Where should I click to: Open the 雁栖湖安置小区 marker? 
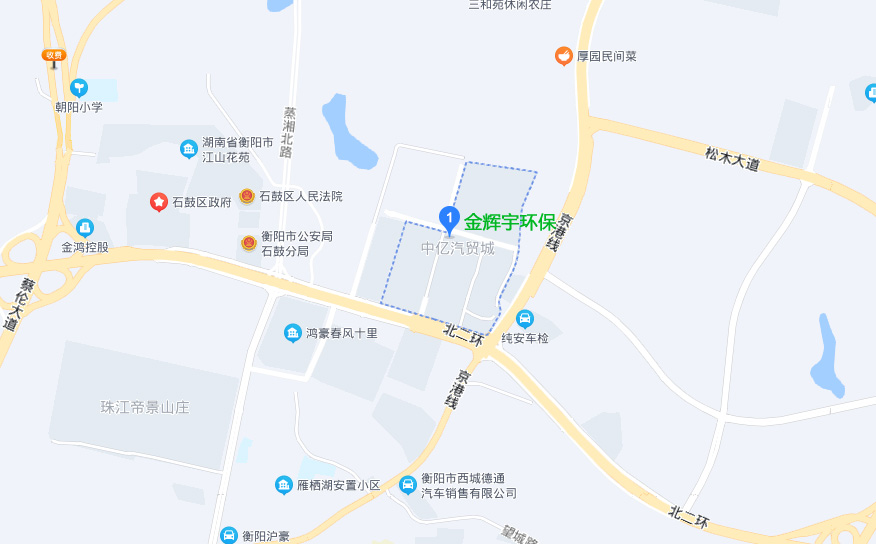(x=284, y=485)
